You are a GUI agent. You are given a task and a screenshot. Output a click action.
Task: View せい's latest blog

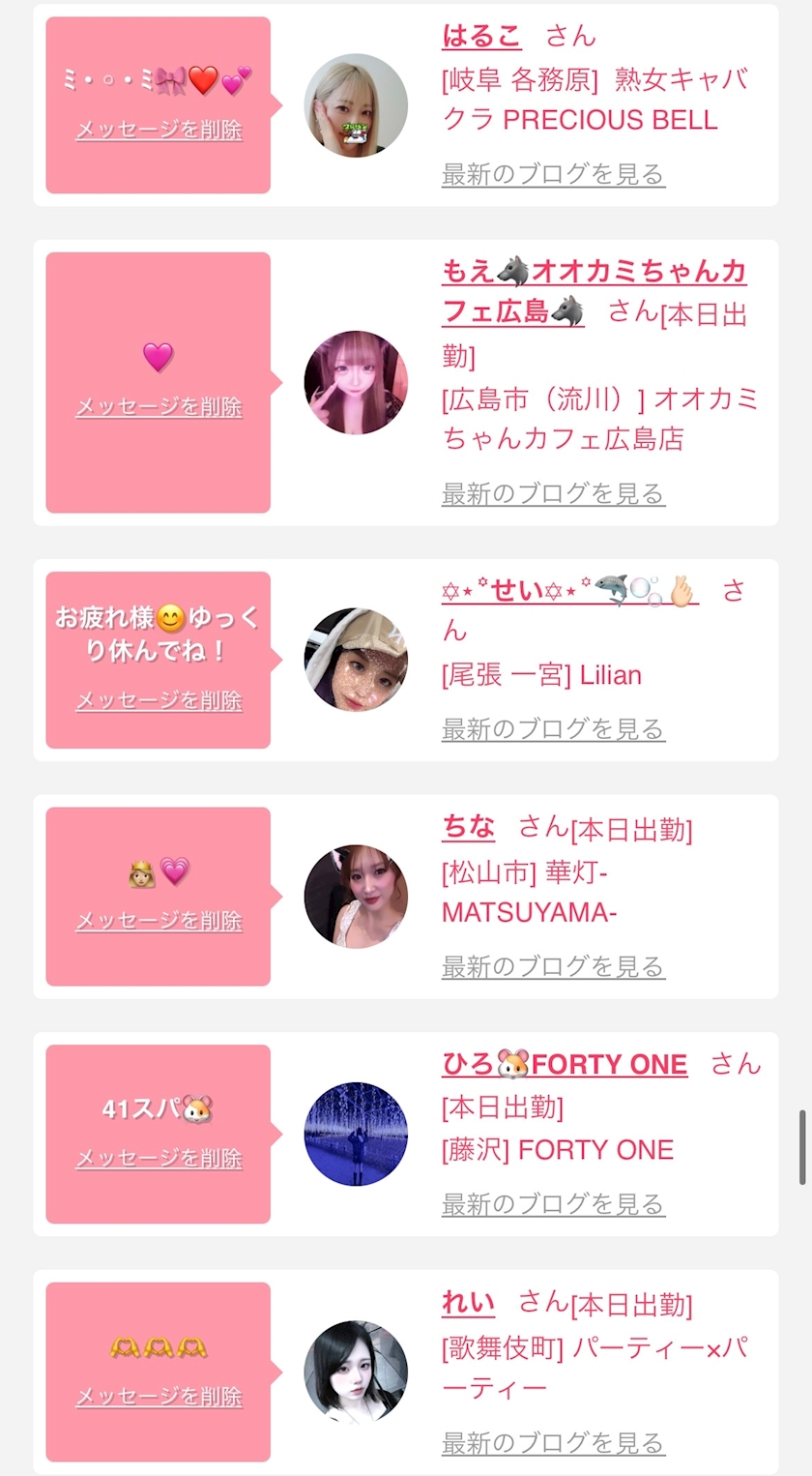553,728
